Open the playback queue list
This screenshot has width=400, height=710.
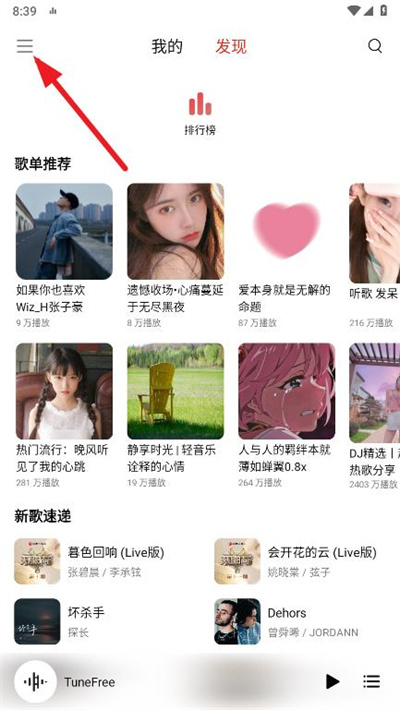[371, 681]
